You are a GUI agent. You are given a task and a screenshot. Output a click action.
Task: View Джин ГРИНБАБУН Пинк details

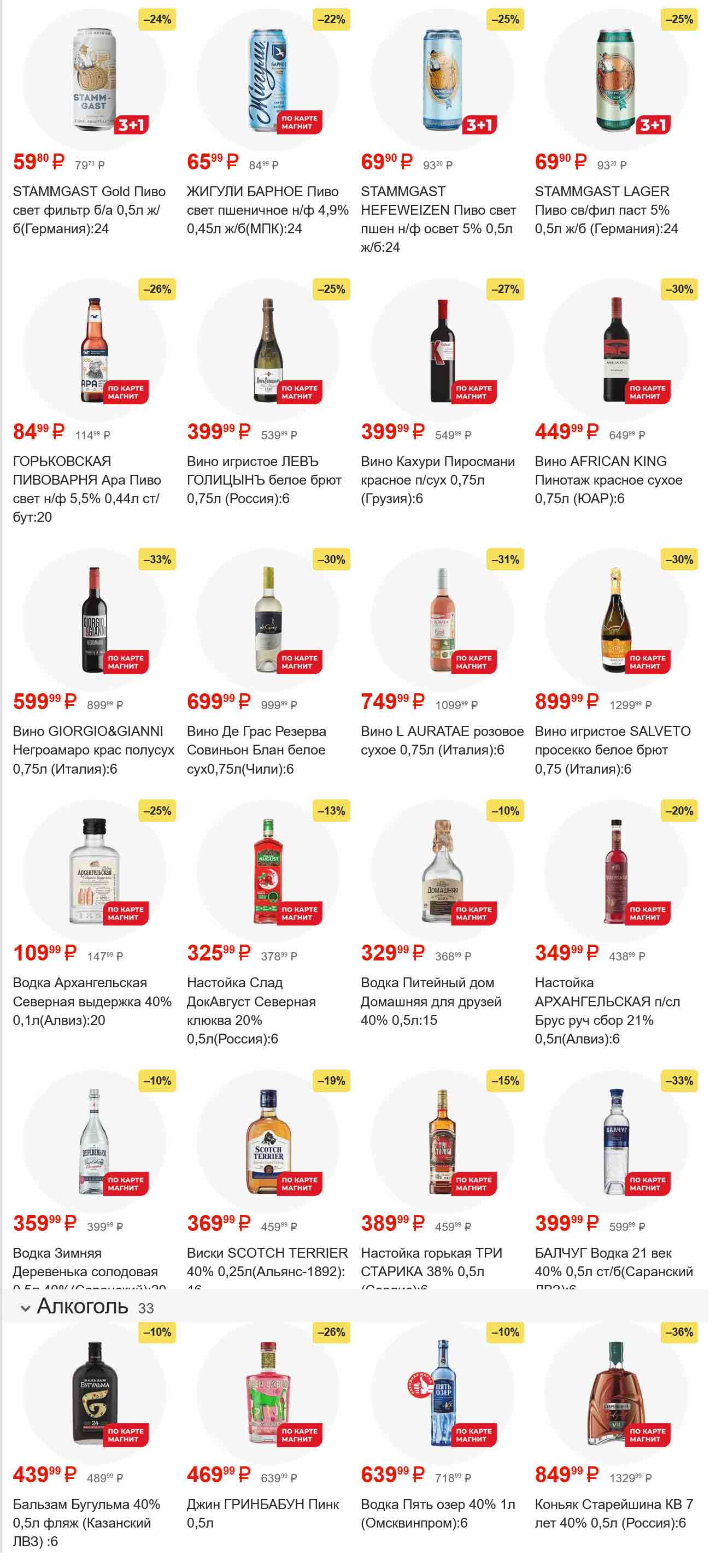coord(267,1394)
